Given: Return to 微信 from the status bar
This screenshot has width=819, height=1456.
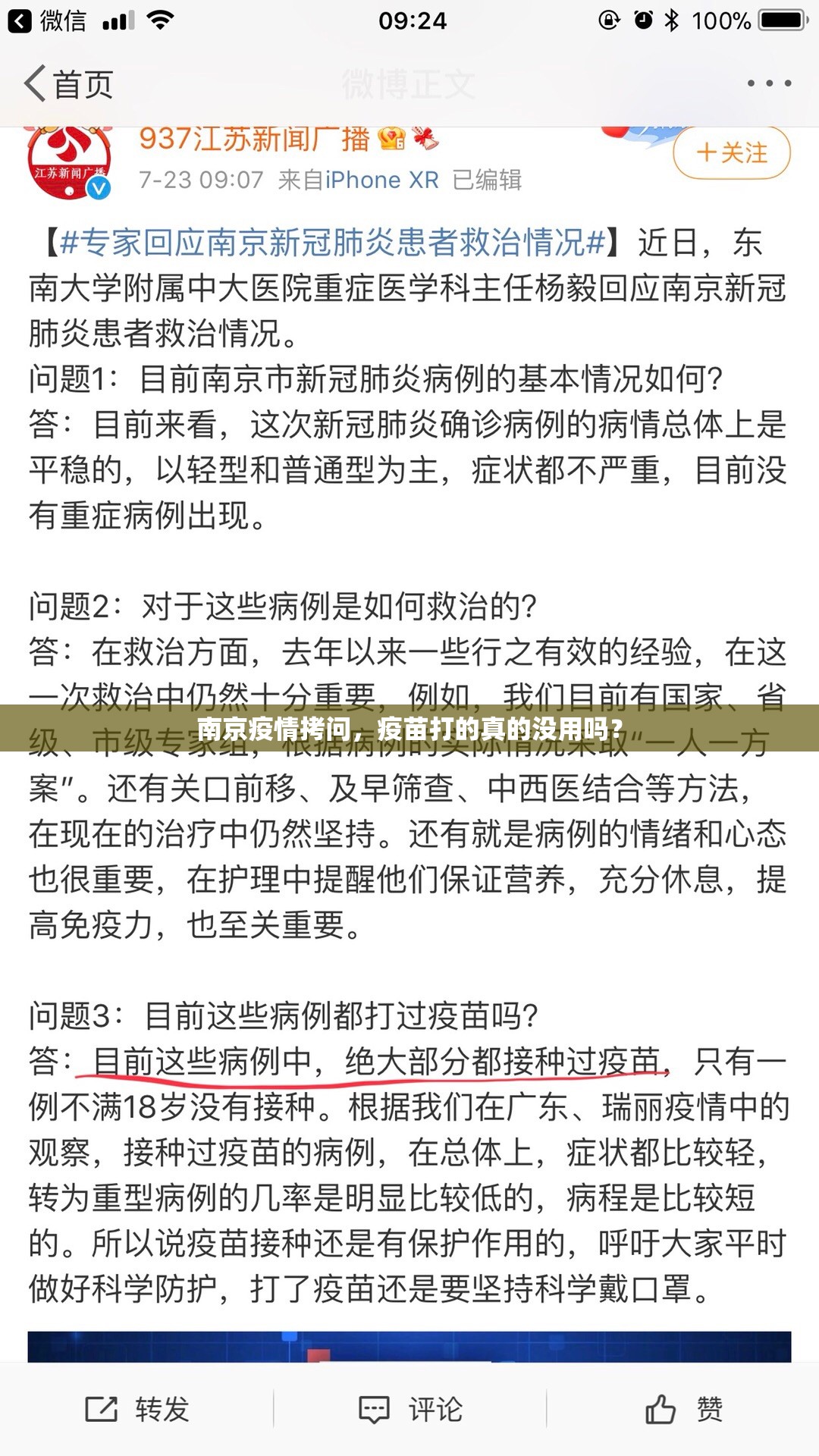Looking at the screenshot, I should pos(47,20).
